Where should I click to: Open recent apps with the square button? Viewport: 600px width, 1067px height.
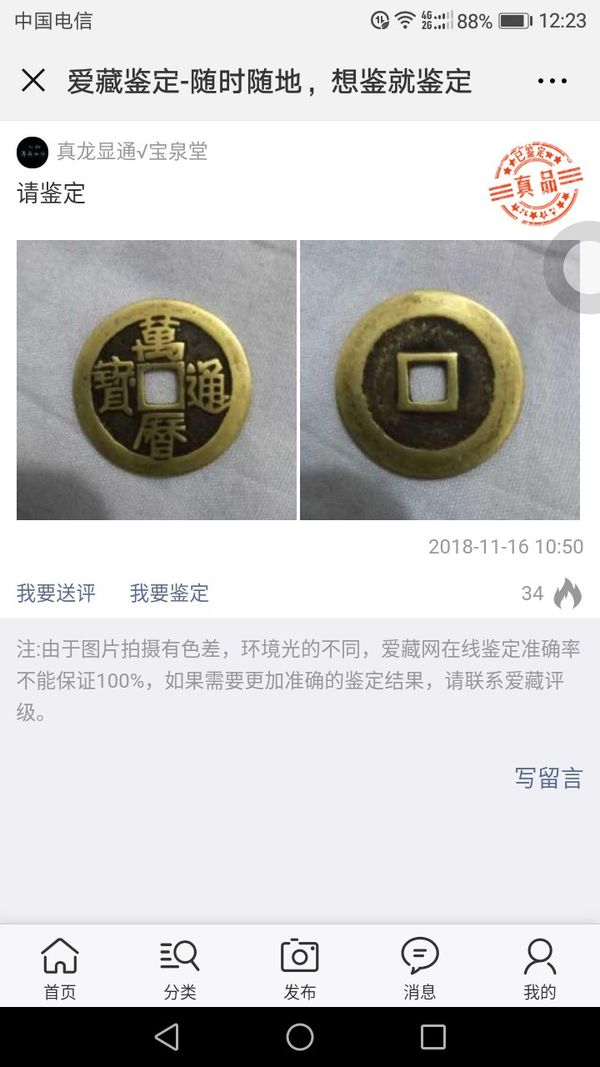(x=433, y=1036)
